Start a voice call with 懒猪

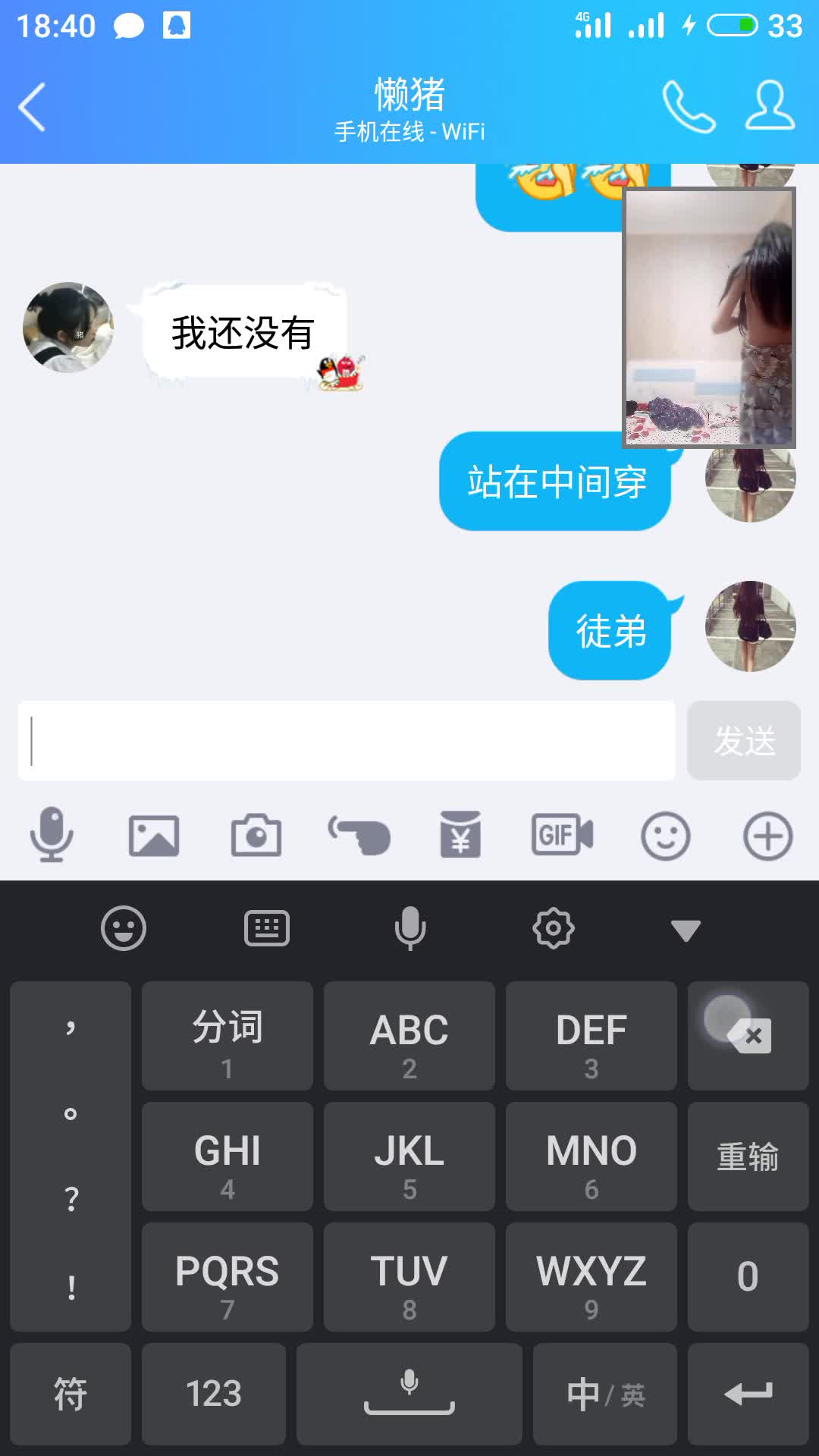coord(689,107)
